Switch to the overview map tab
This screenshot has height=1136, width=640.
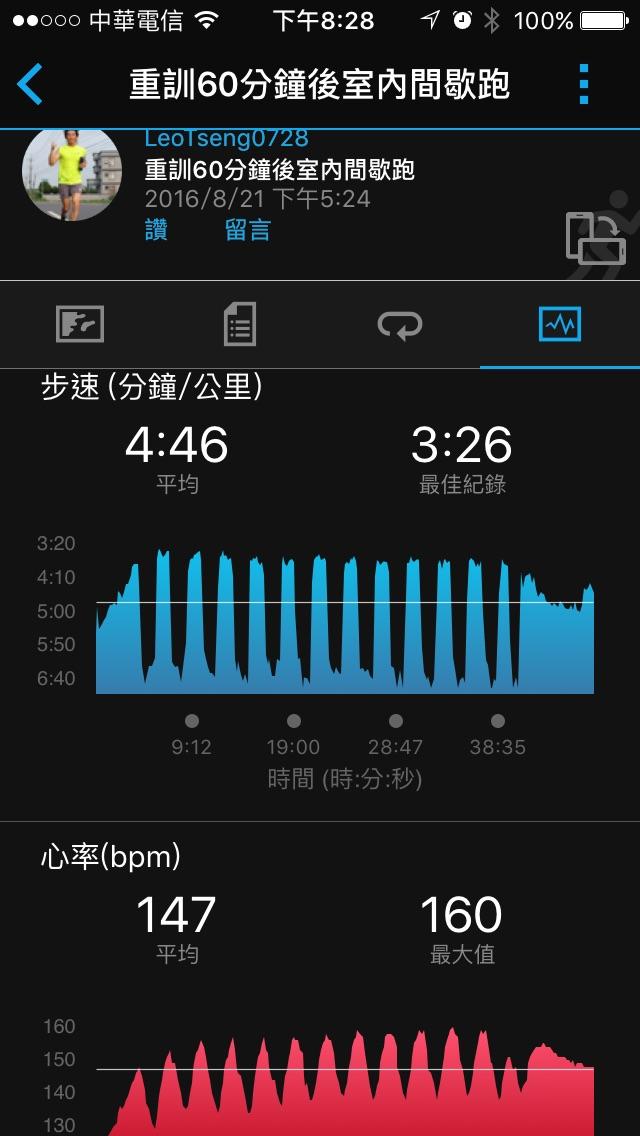click(x=80, y=324)
